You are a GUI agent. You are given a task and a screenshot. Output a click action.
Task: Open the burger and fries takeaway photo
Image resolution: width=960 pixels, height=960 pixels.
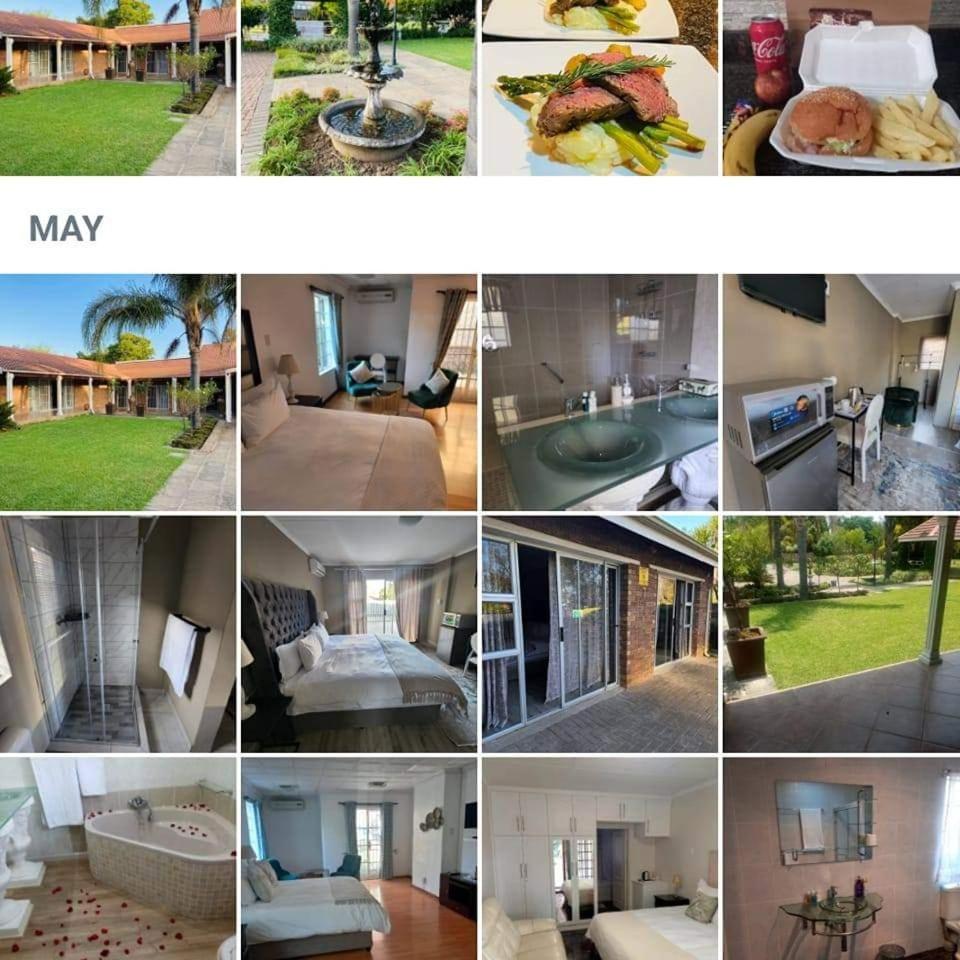[840, 88]
